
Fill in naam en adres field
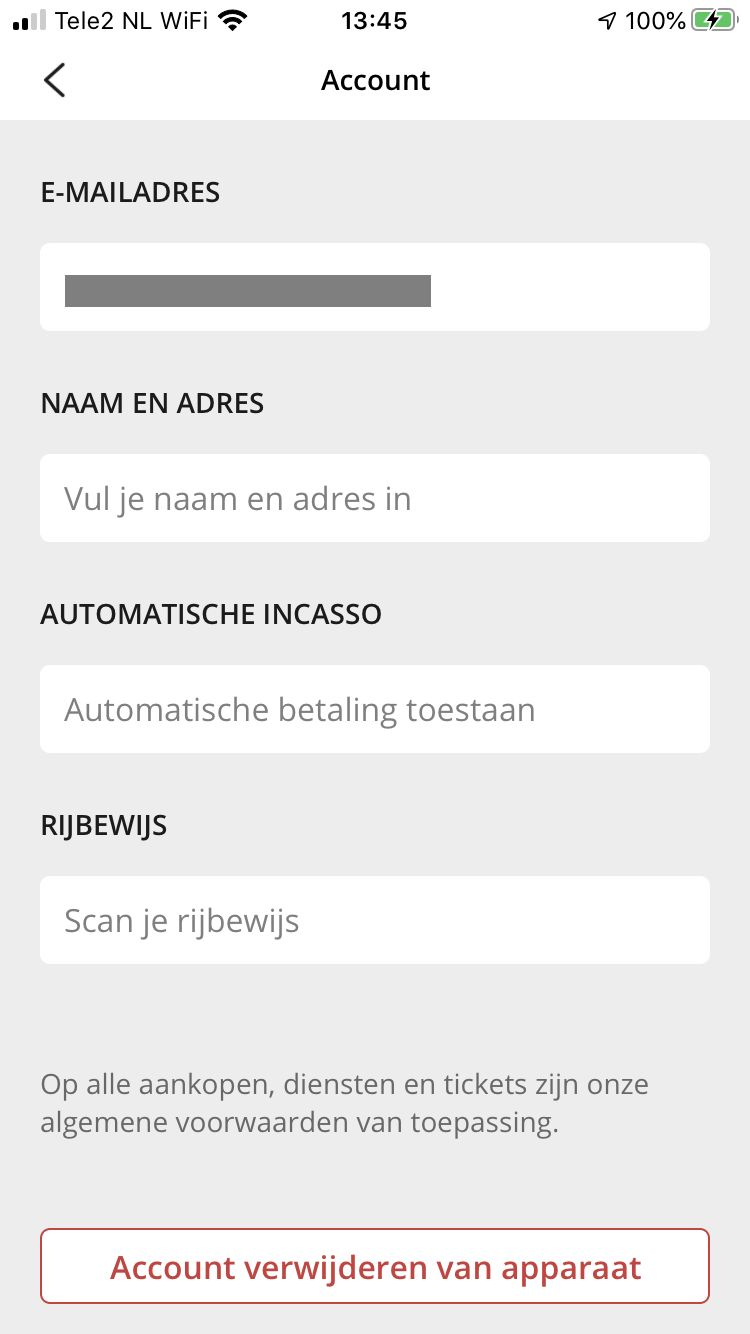point(374,498)
